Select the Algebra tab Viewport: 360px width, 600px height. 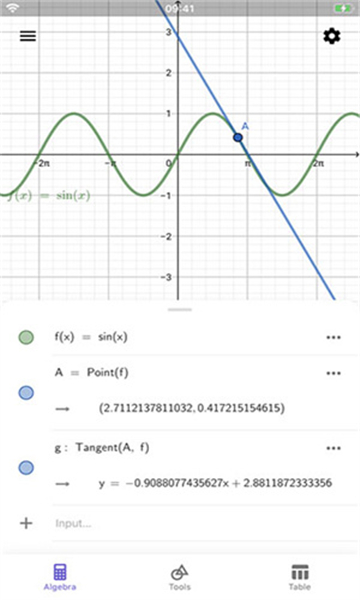pyautogui.click(x=60, y=577)
